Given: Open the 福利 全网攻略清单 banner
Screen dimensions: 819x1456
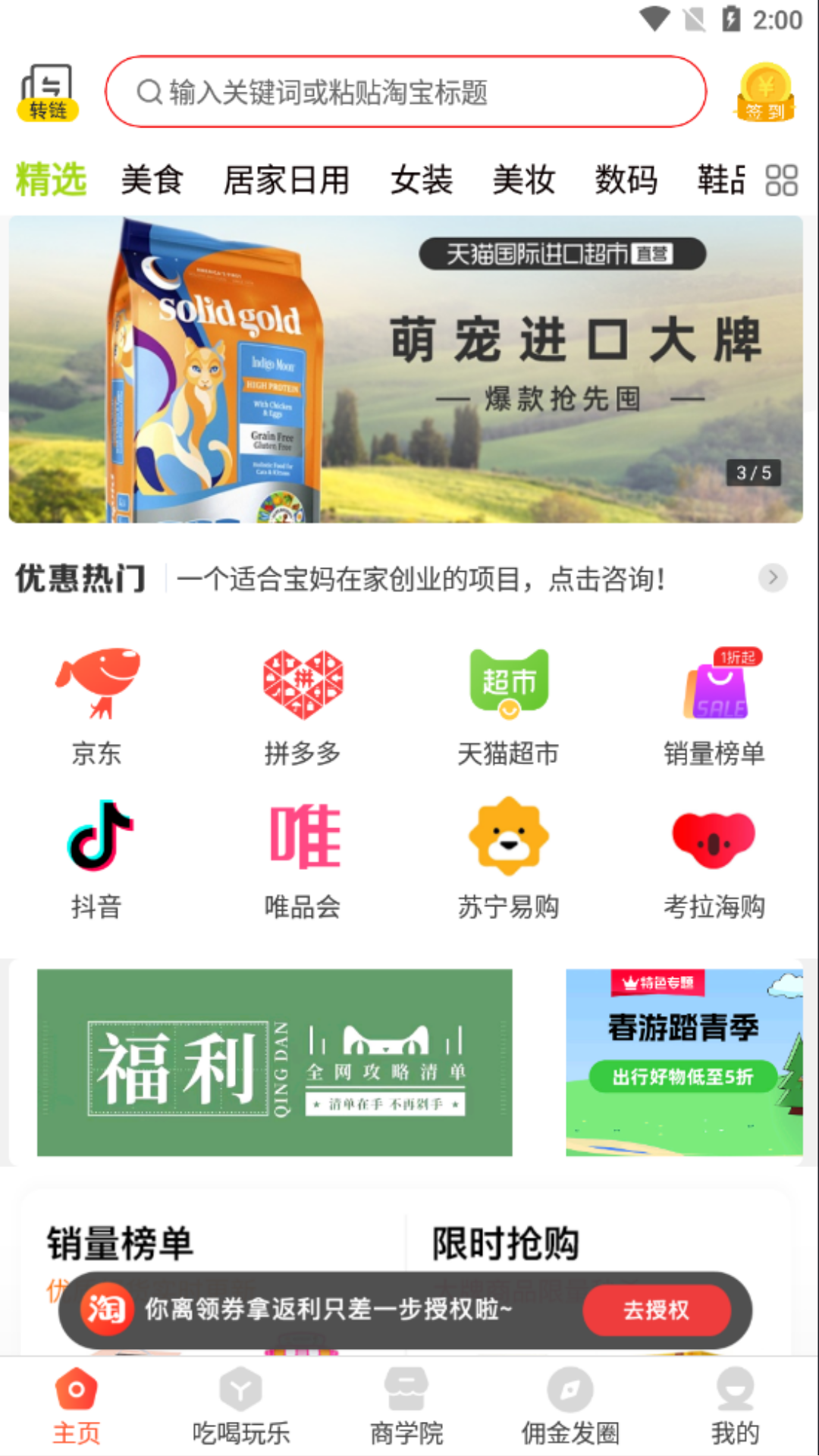Looking at the screenshot, I should [275, 1062].
